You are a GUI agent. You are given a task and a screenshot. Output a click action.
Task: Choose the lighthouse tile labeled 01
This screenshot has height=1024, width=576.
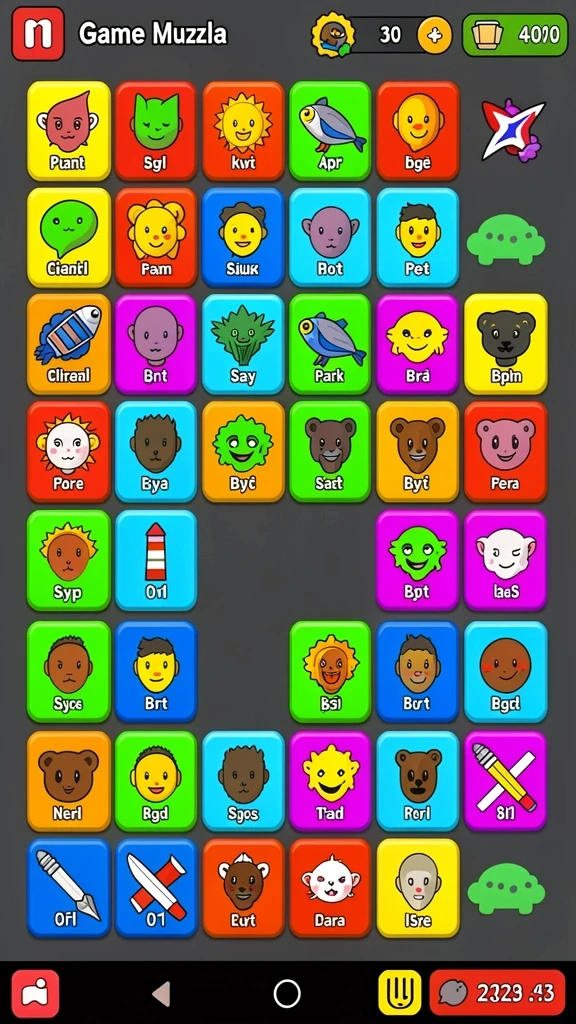pyautogui.click(x=156, y=560)
